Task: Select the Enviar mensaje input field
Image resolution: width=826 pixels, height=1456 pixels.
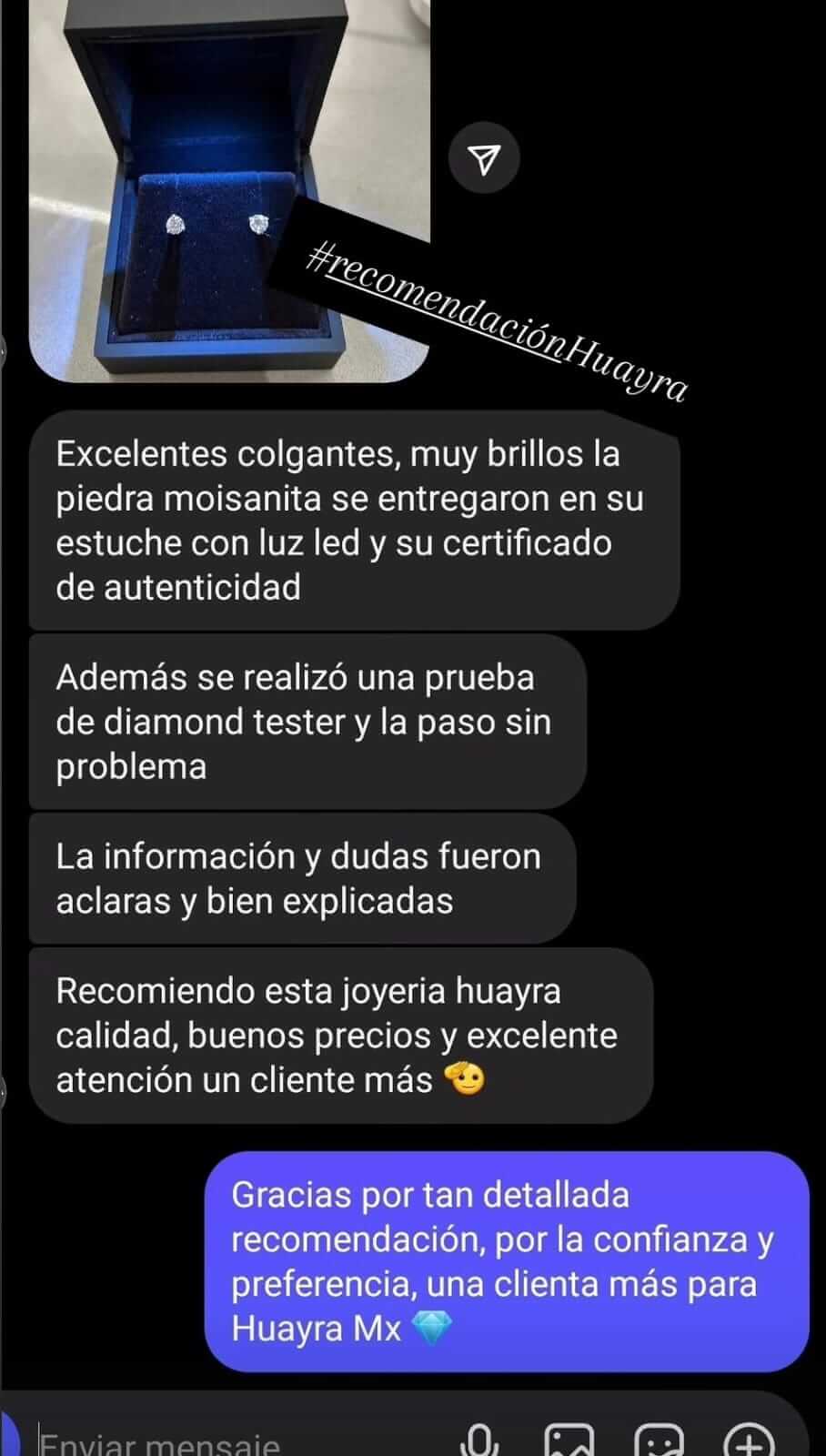Action: [x=164, y=1440]
